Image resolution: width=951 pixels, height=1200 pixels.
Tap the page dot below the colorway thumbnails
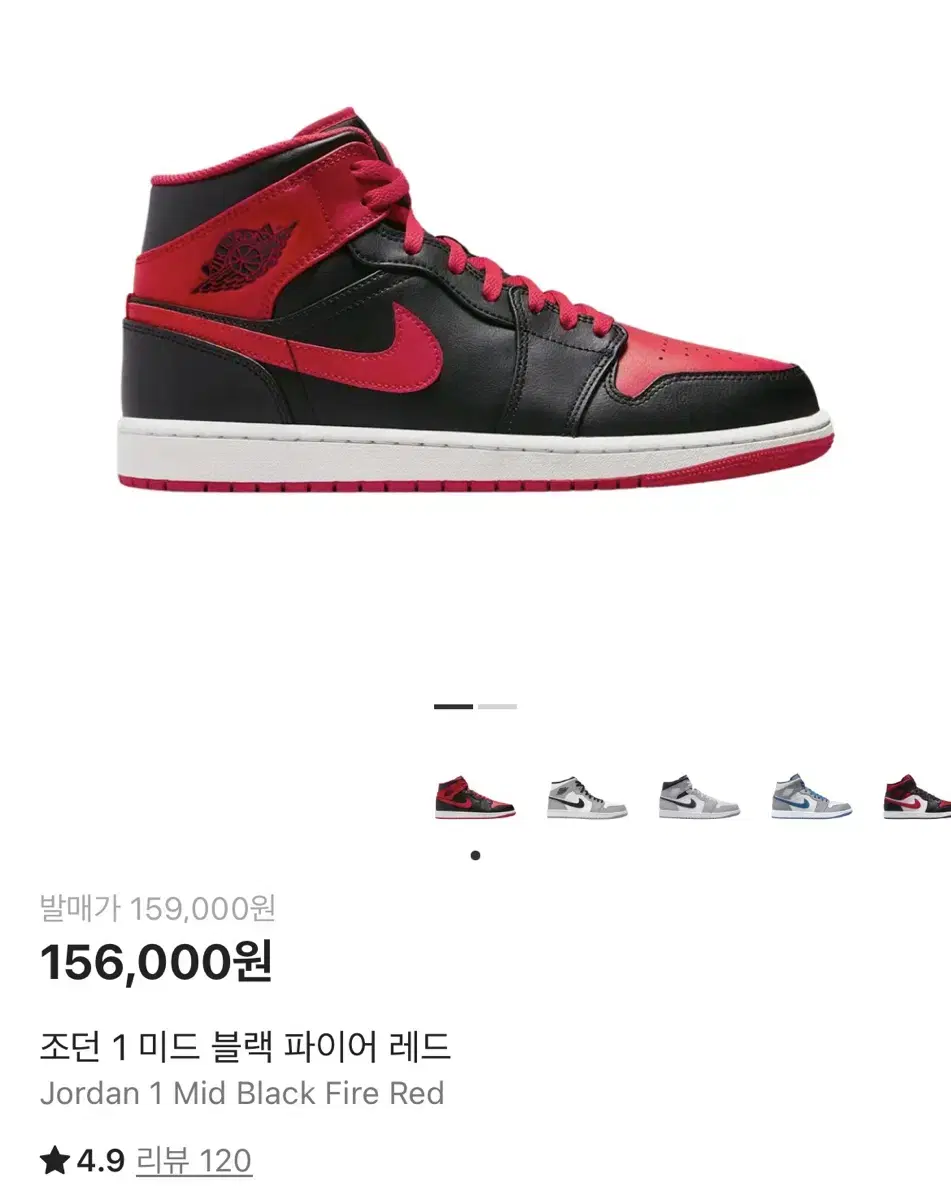point(475,853)
